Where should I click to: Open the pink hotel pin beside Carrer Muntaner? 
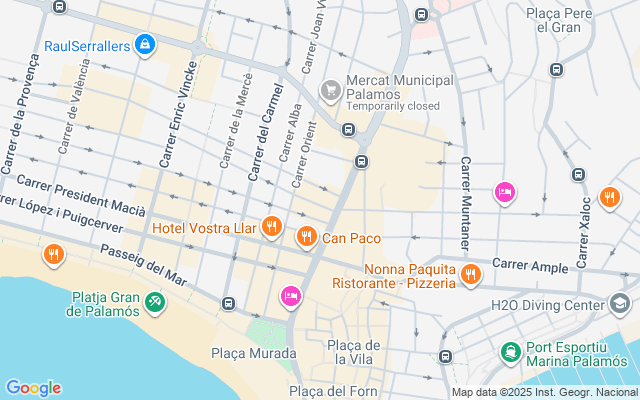click(505, 191)
